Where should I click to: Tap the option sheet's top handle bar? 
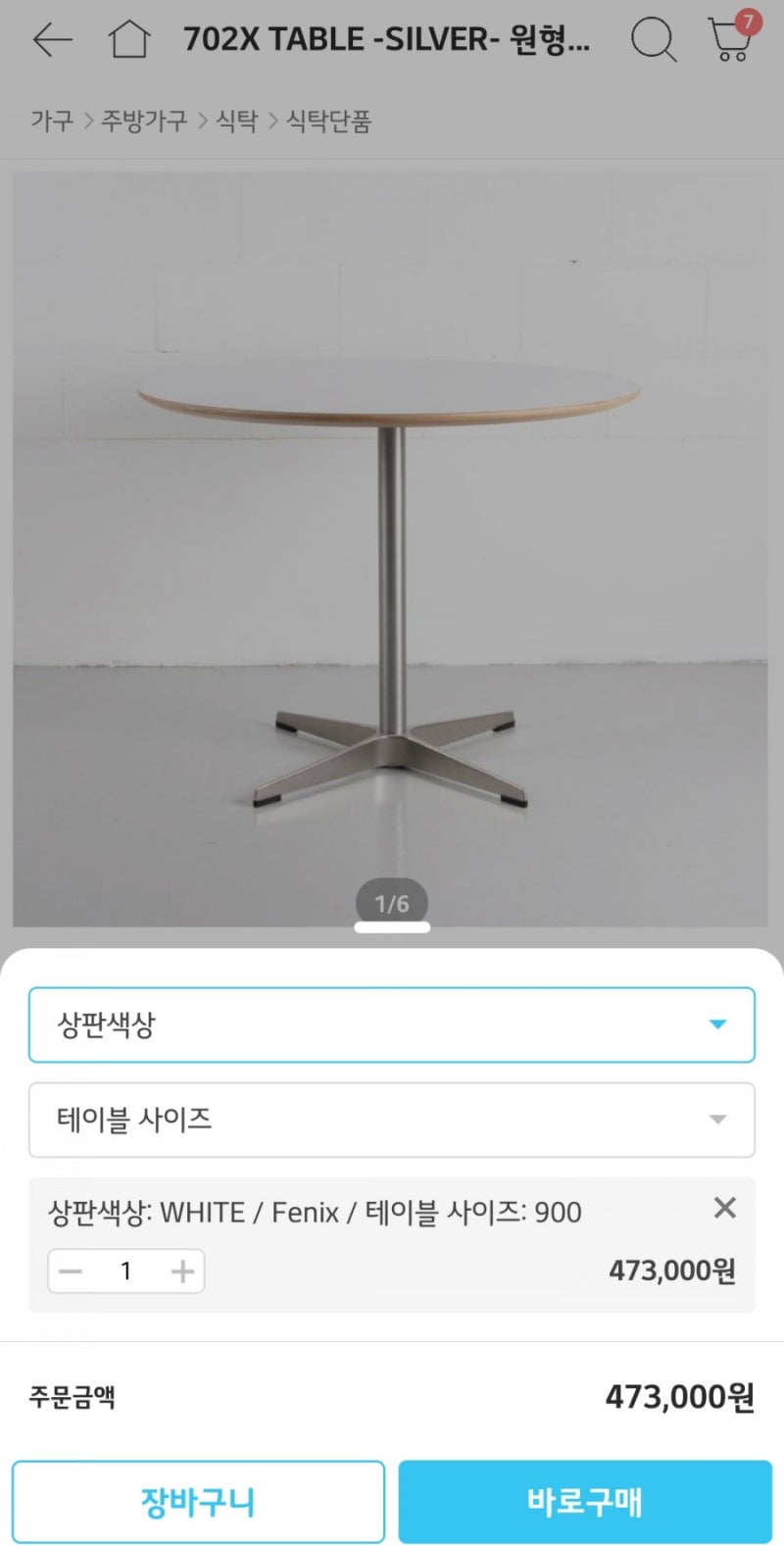[x=392, y=927]
